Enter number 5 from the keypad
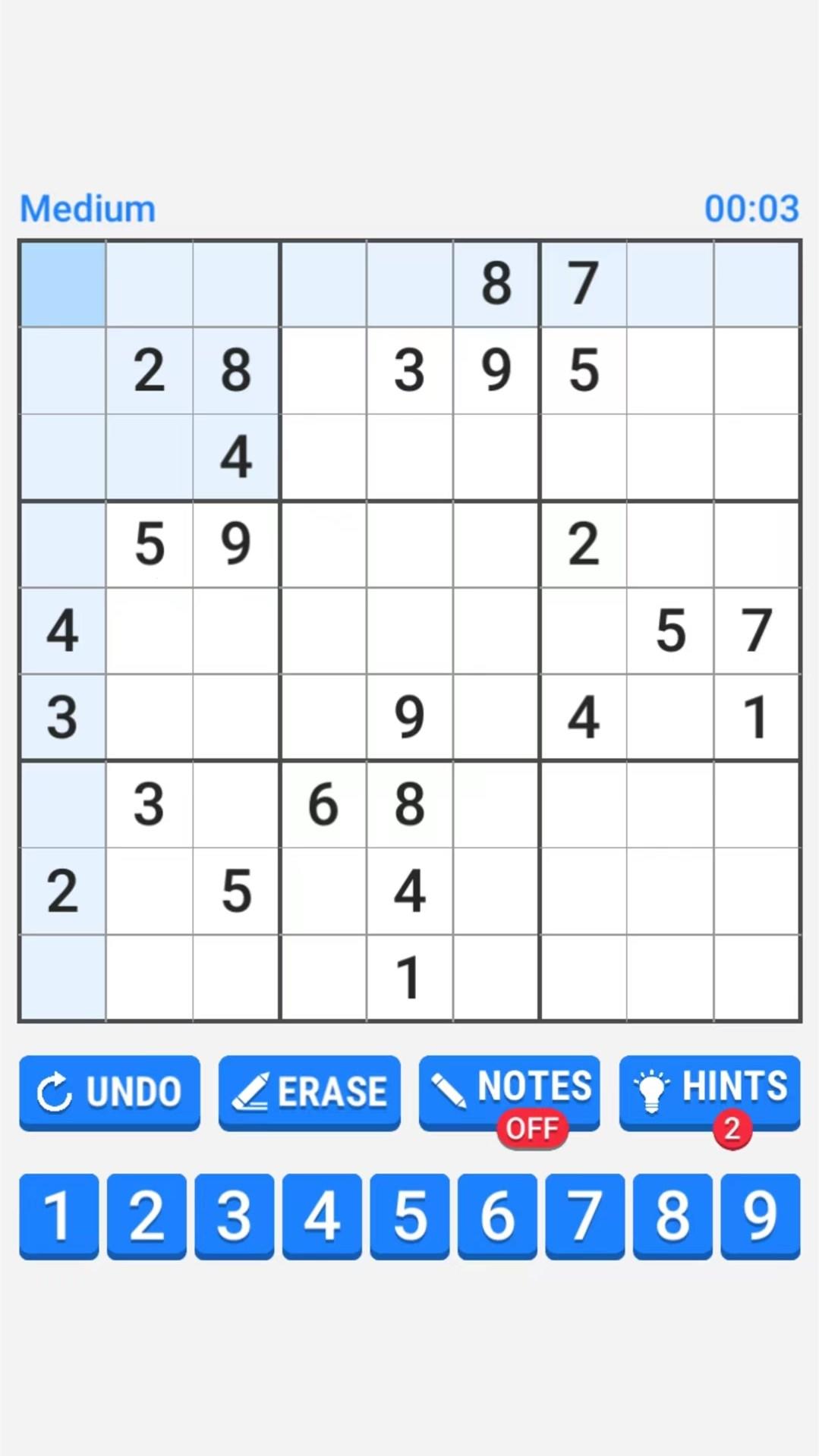 (409, 1215)
